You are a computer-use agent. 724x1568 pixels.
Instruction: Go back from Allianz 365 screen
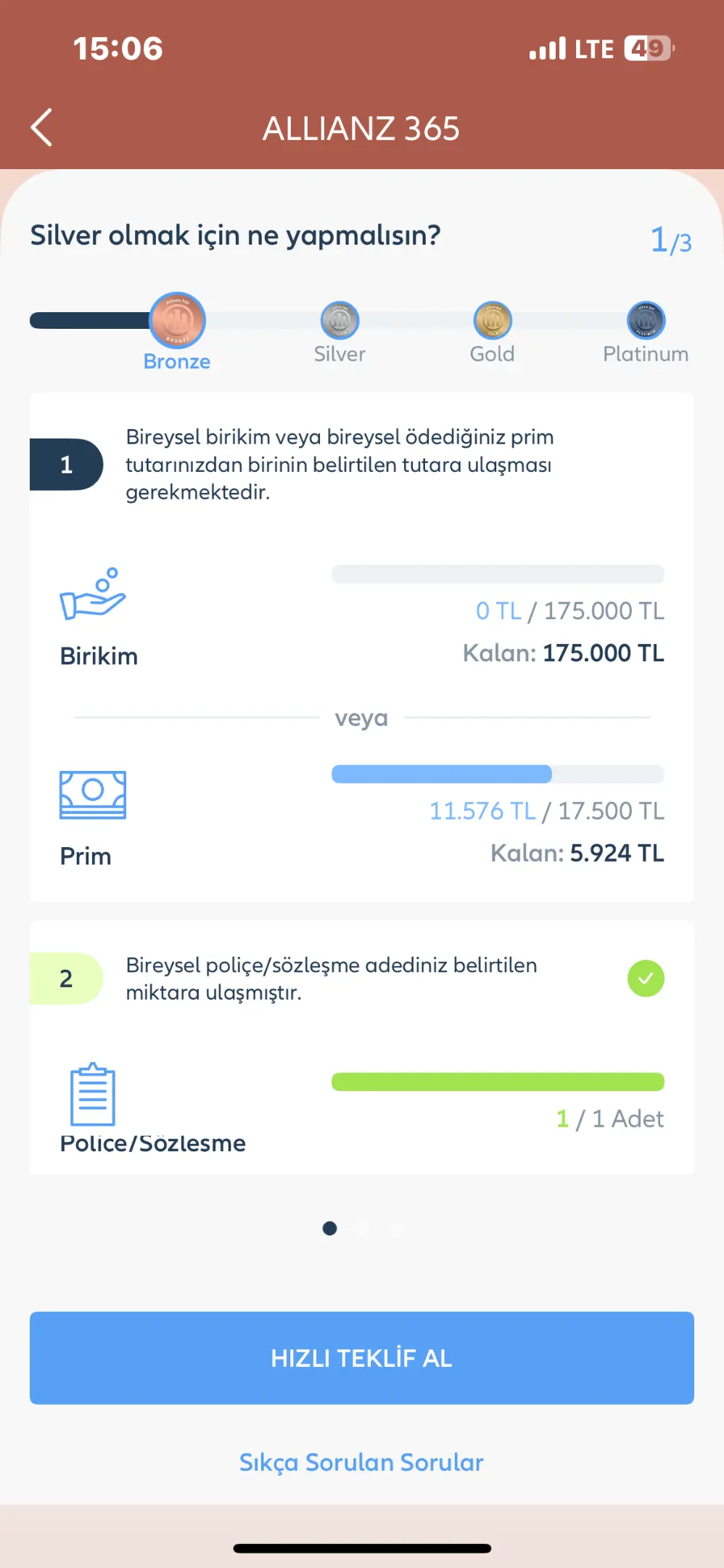tap(42, 128)
